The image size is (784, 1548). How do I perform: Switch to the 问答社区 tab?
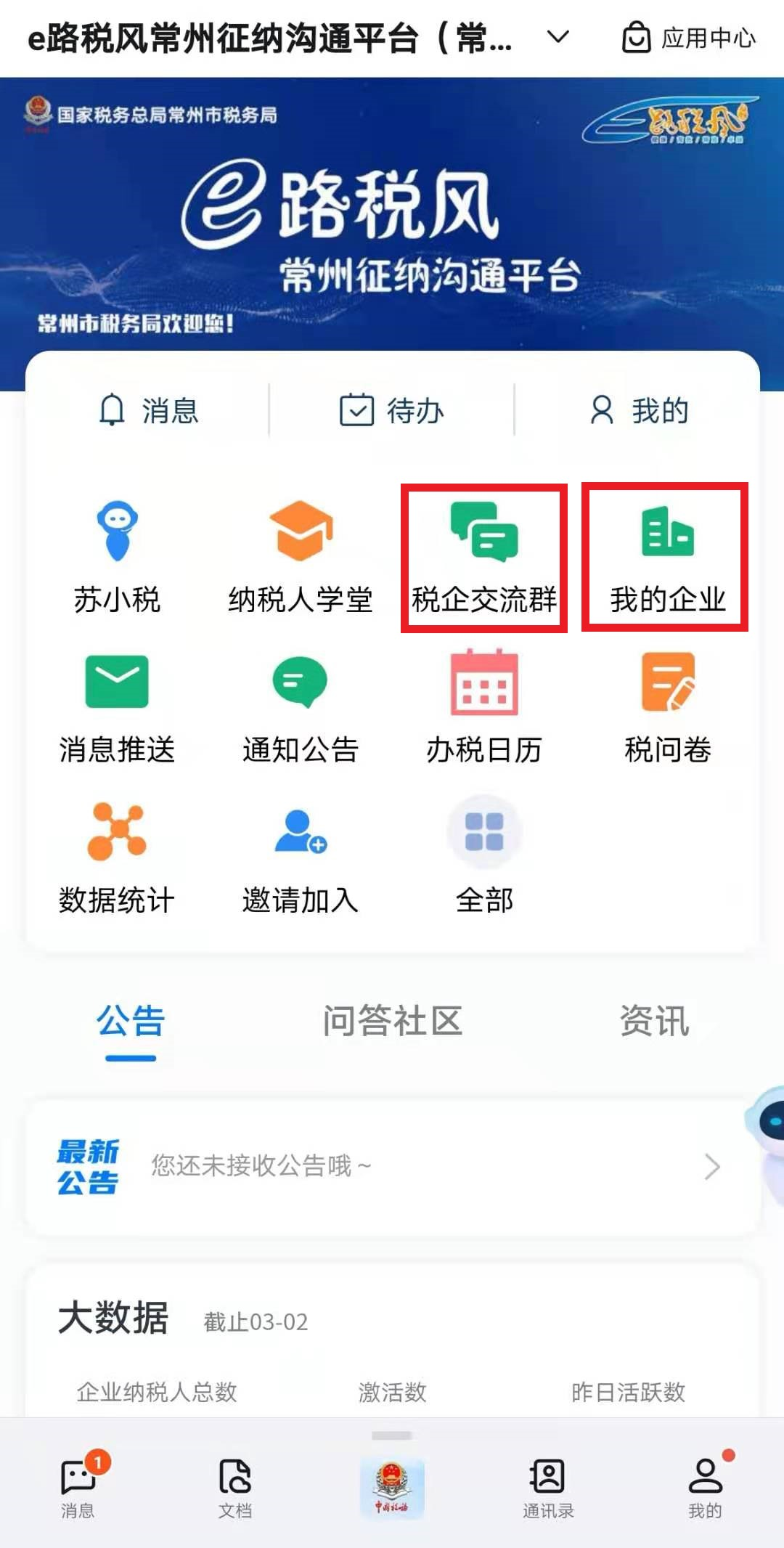point(392,1021)
